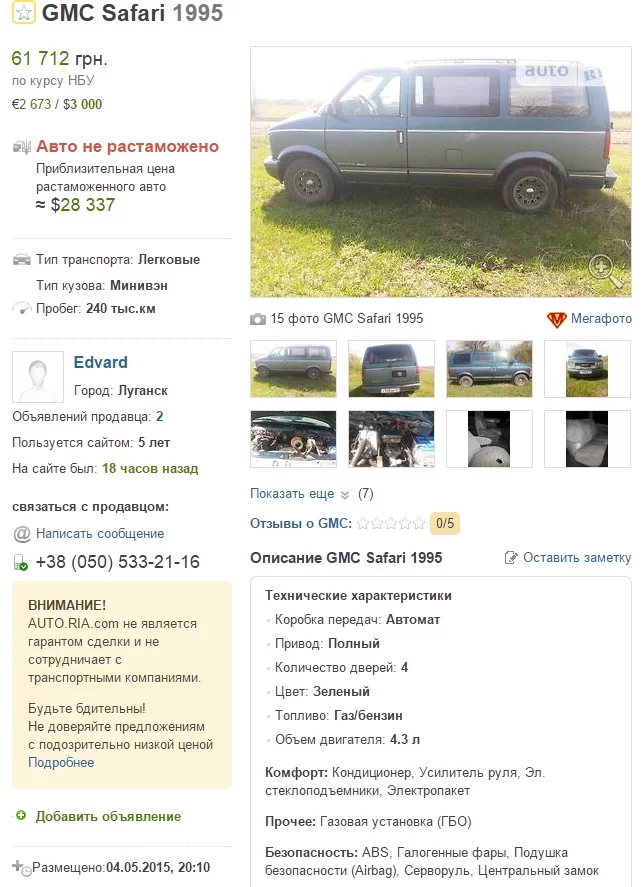Viewport: 644px width, 887px height.
Task: Open Отзывы о GMC reviews
Action: coord(300,523)
